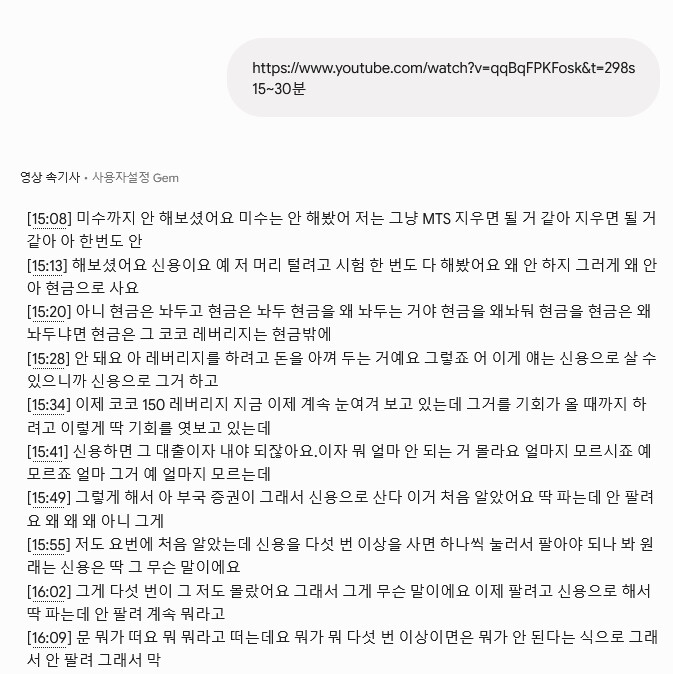Jump to 15:41 in the video
The width and height of the screenshot is (673, 674).
pos(48,451)
